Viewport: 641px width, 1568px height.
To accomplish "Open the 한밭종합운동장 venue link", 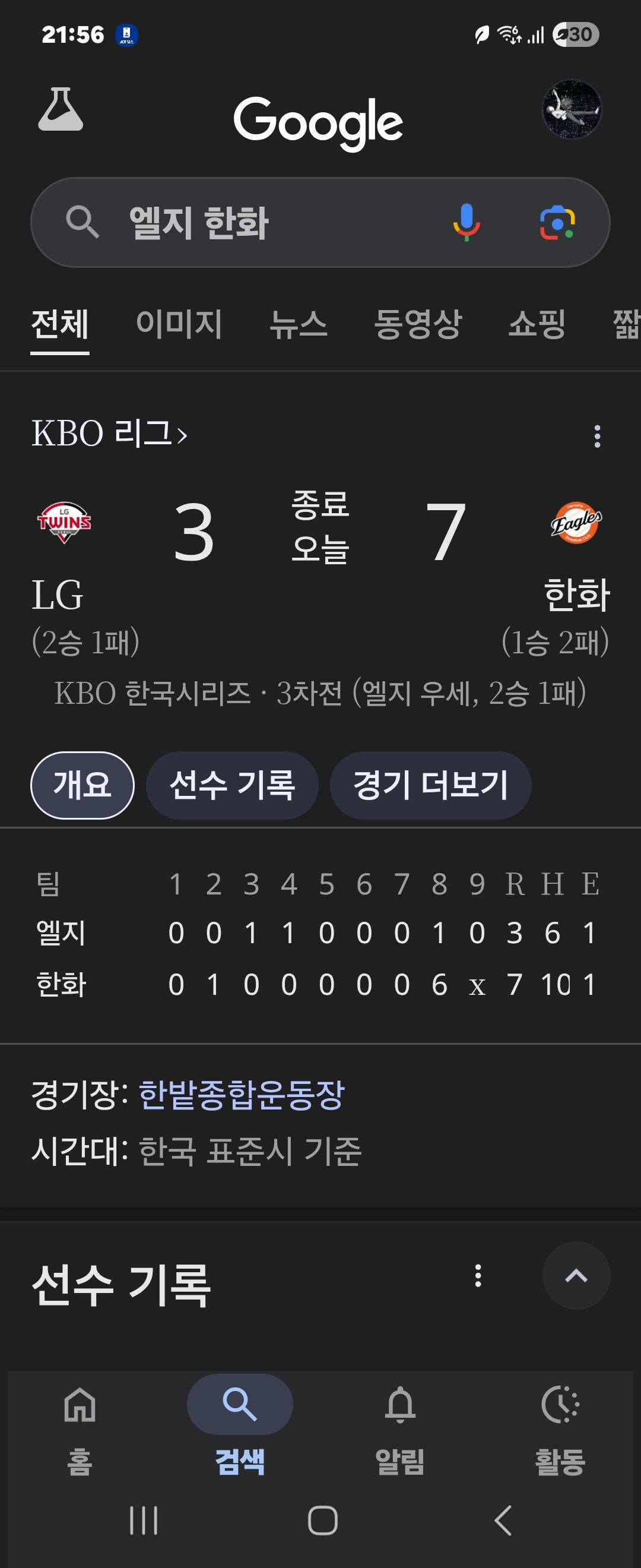I will (x=242, y=1095).
